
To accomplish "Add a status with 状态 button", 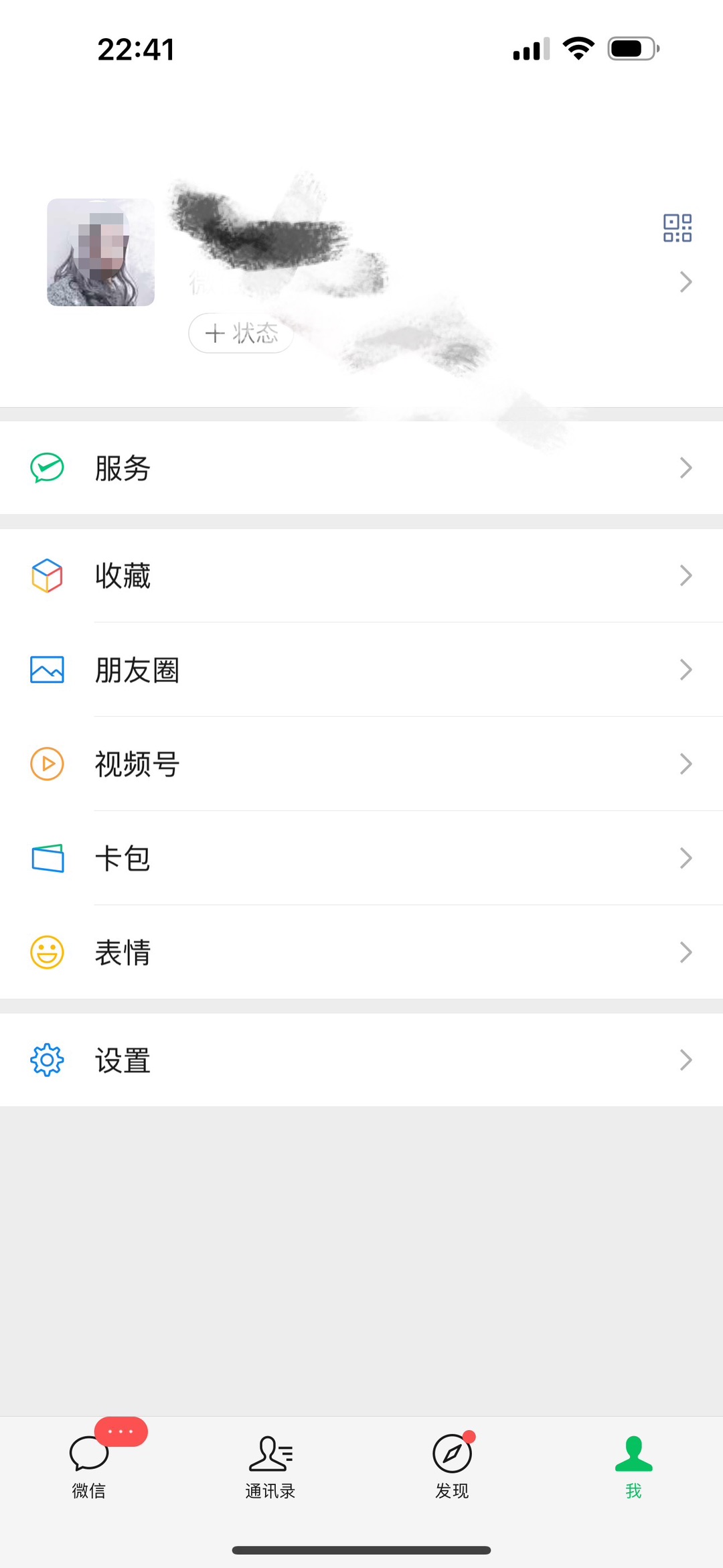I will click(x=241, y=333).
